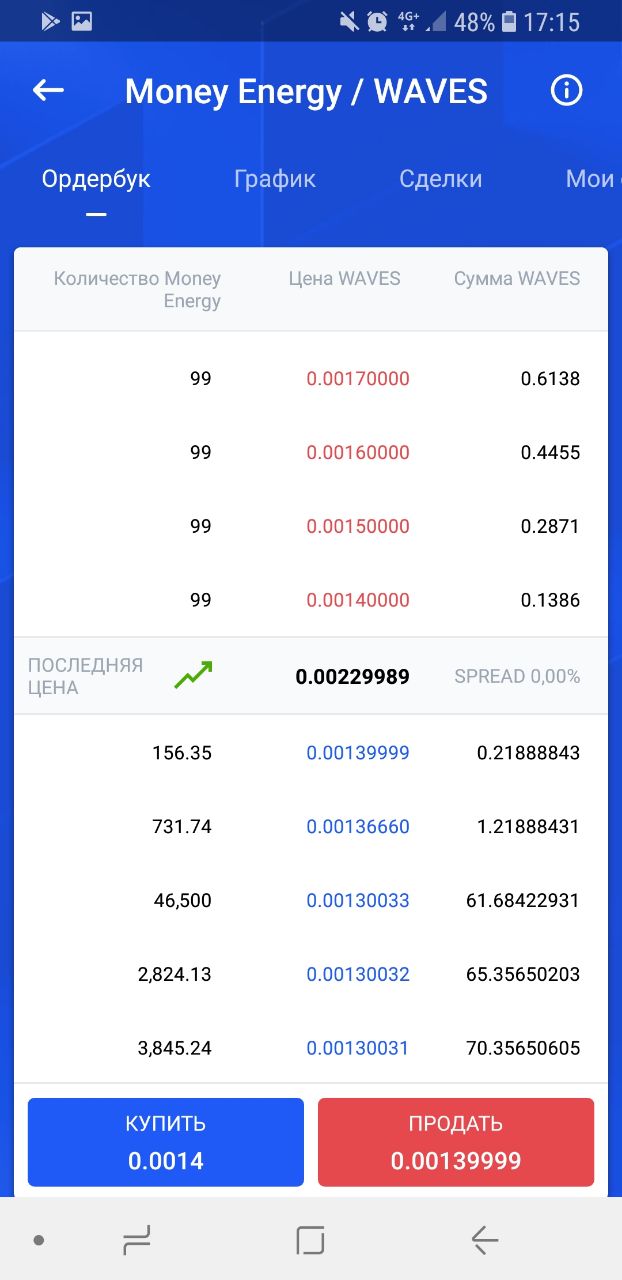Tap the ПРОДАТЬ 0.00139999 button
The image size is (622, 1280).
[x=456, y=1142]
